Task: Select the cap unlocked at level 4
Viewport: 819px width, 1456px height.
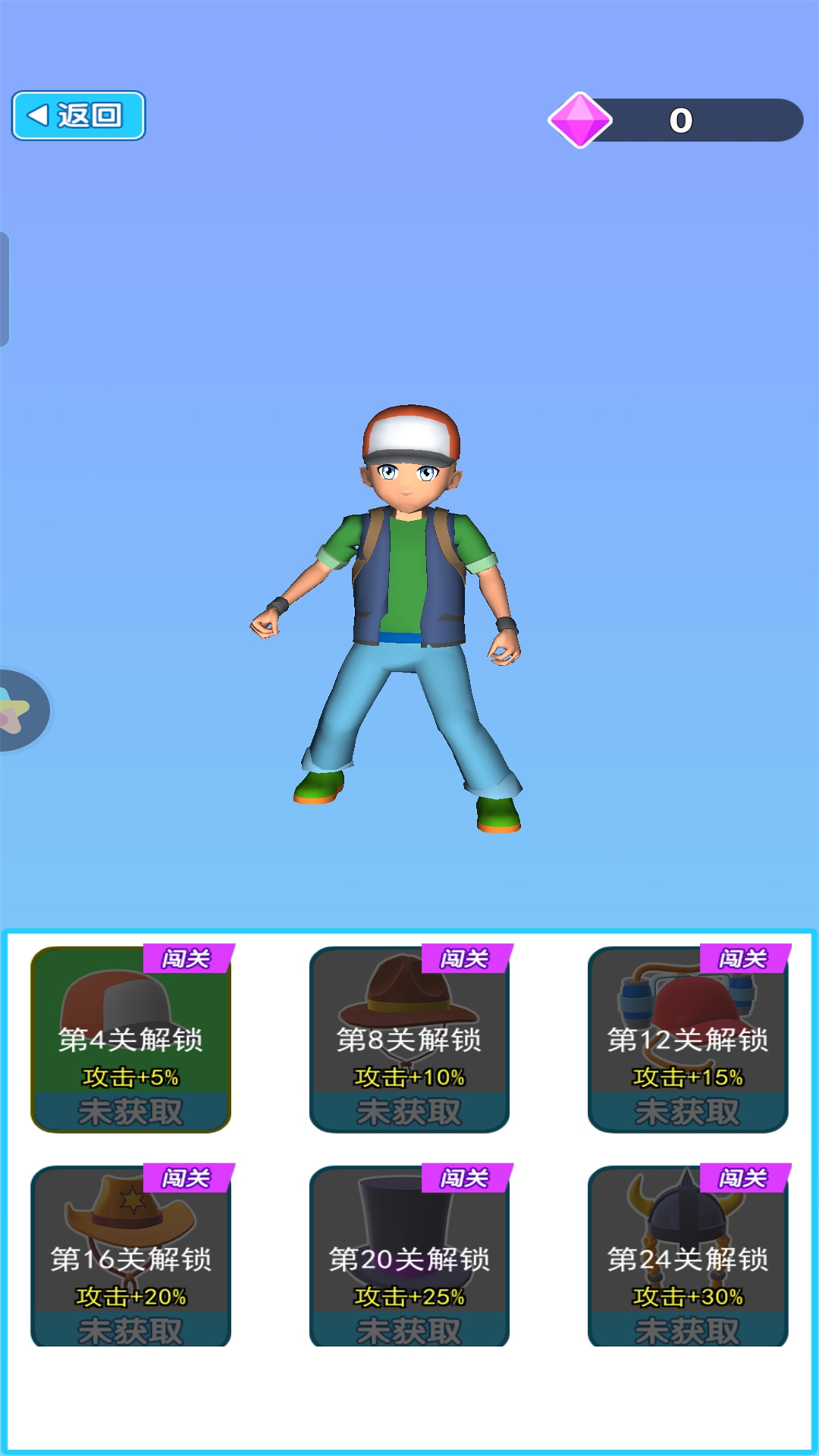Action: [130, 1039]
